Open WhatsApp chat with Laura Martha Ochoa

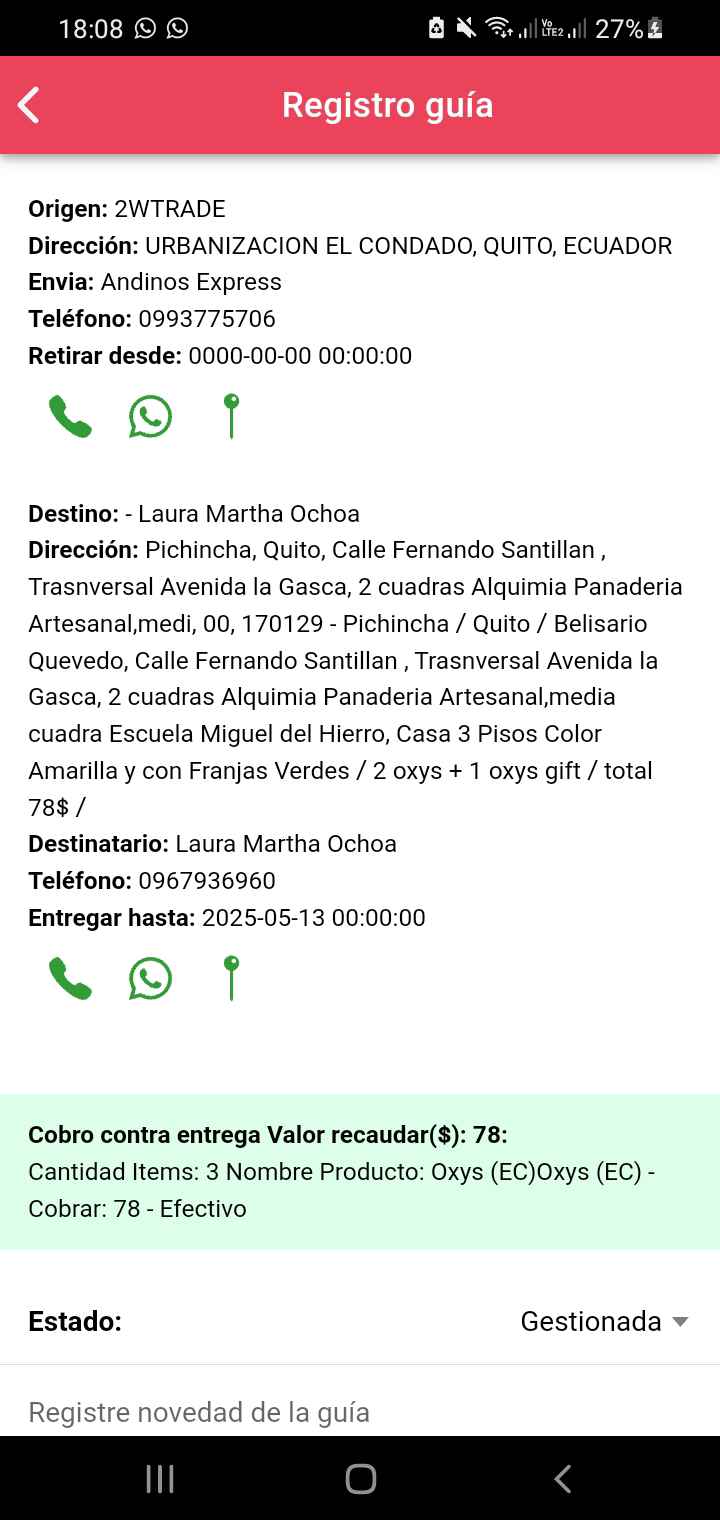pyautogui.click(x=150, y=979)
